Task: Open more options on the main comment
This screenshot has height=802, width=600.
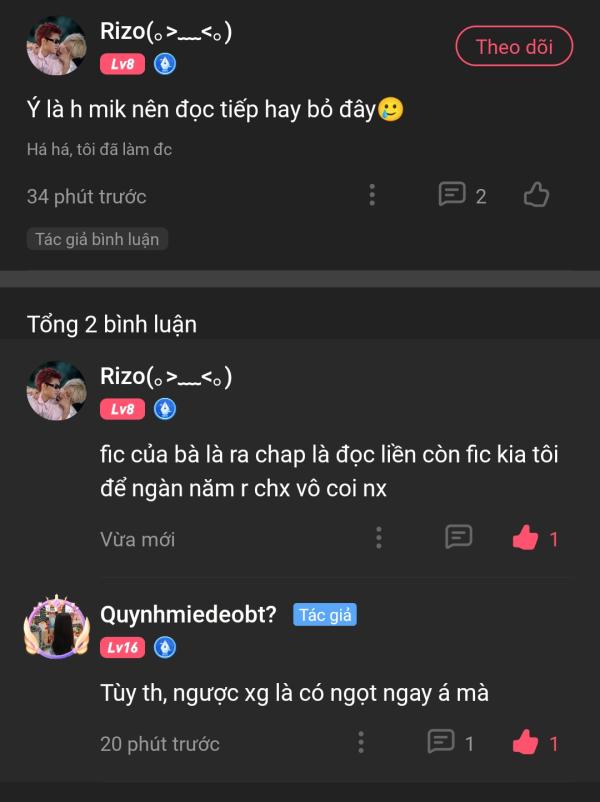Action: [x=372, y=195]
